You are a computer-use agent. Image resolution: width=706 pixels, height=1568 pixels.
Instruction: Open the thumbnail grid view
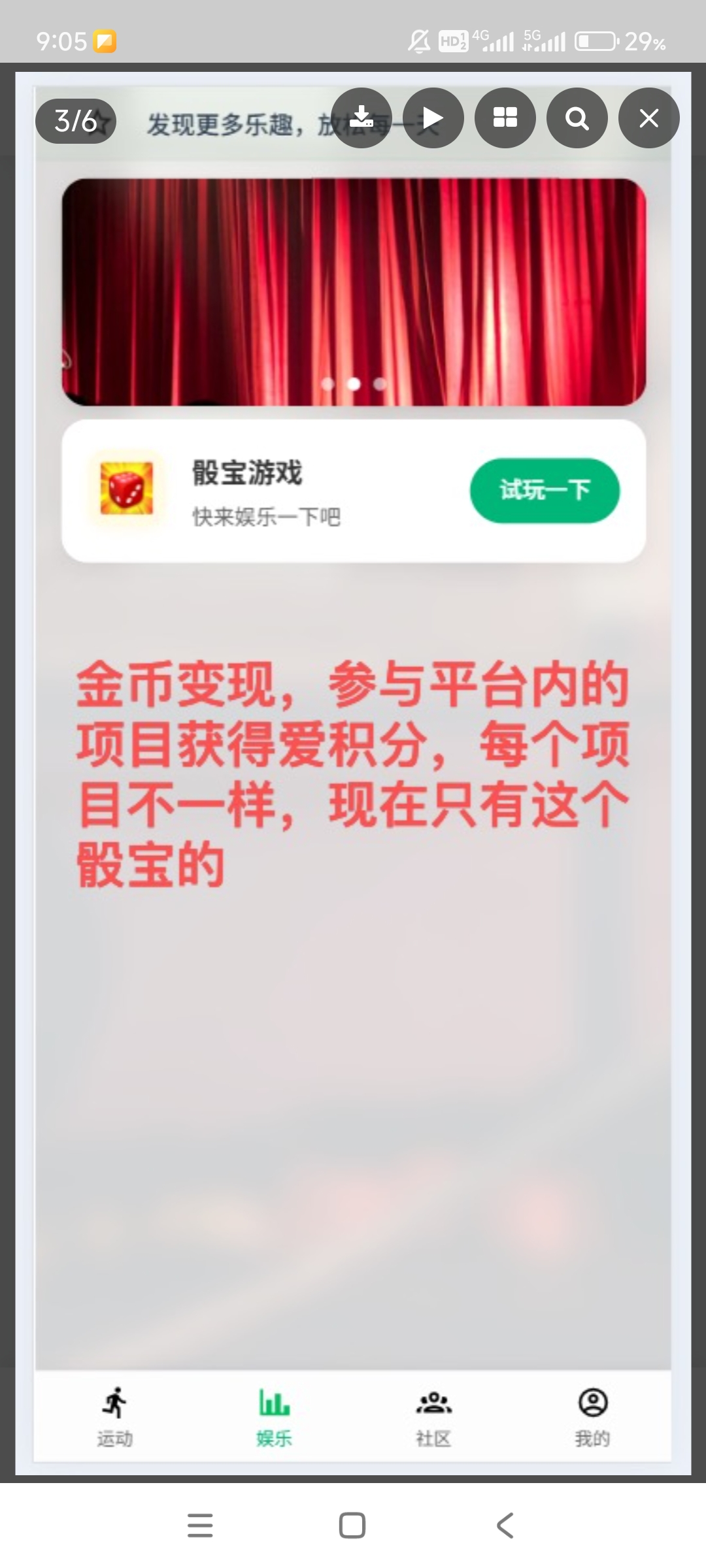tap(505, 118)
